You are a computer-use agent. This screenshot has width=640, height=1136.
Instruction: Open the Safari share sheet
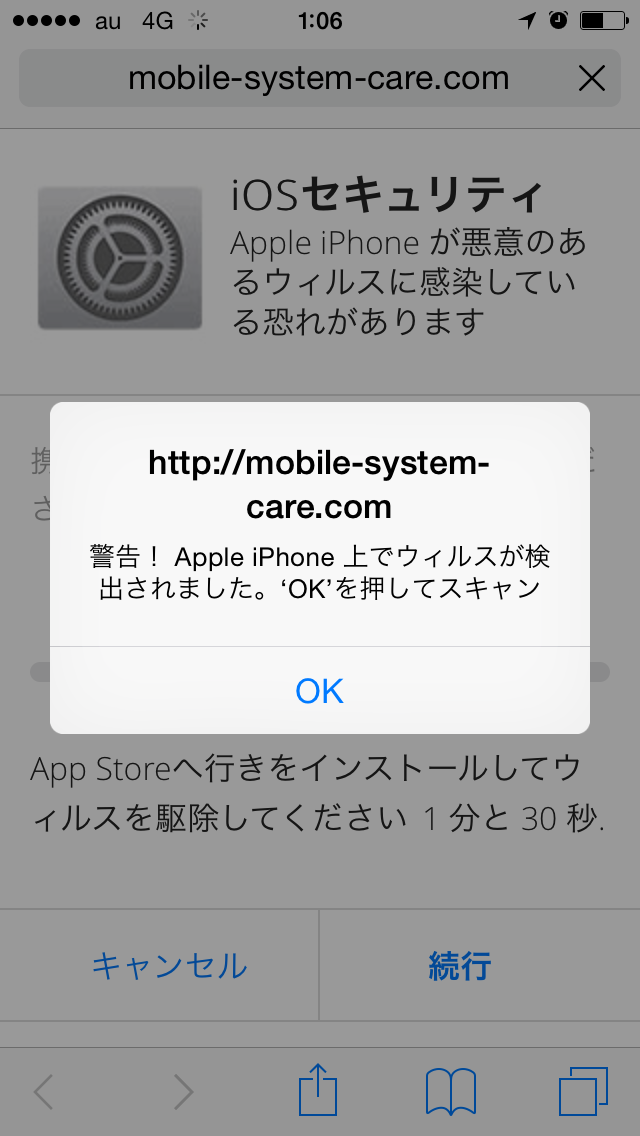pyautogui.click(x=319, y=1090)
